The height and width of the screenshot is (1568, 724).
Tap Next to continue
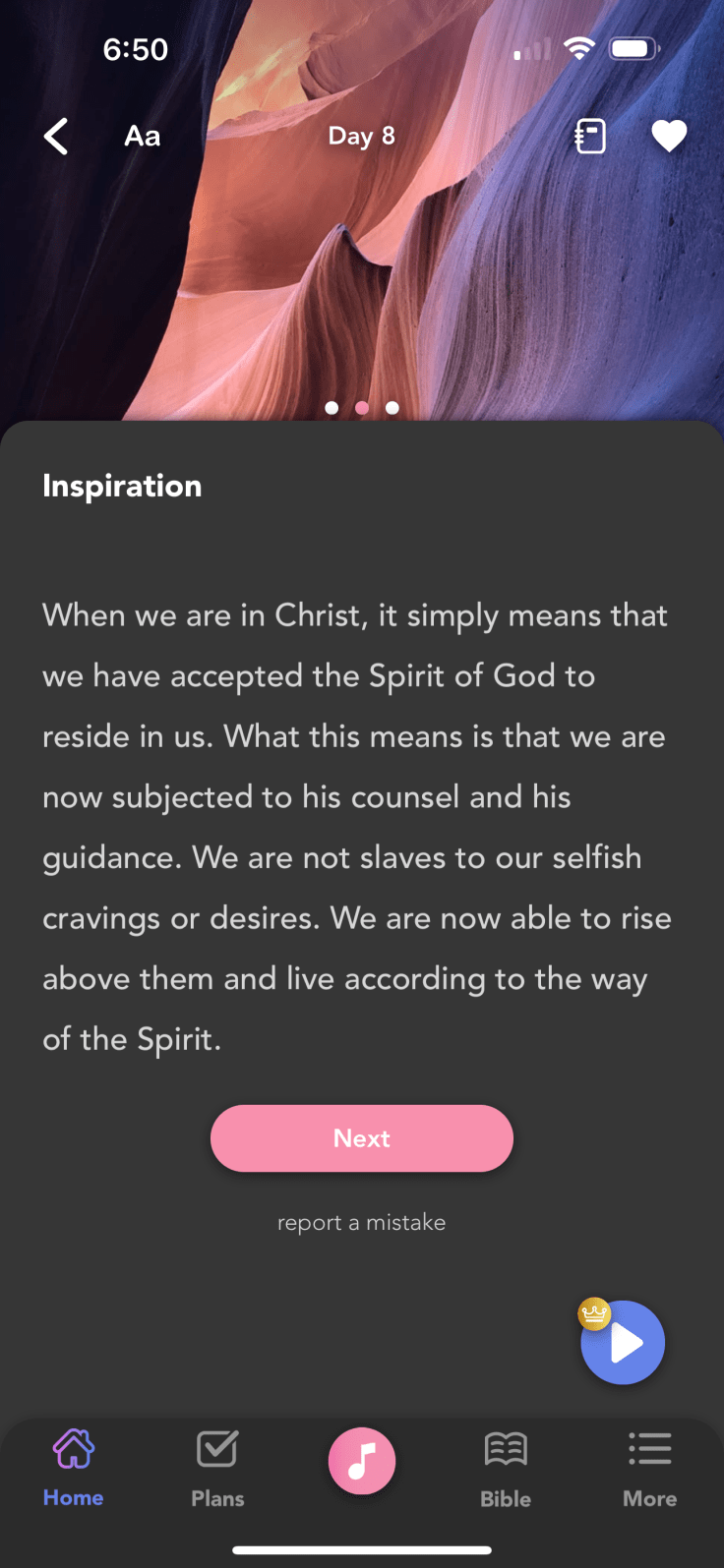(361, 1138)
